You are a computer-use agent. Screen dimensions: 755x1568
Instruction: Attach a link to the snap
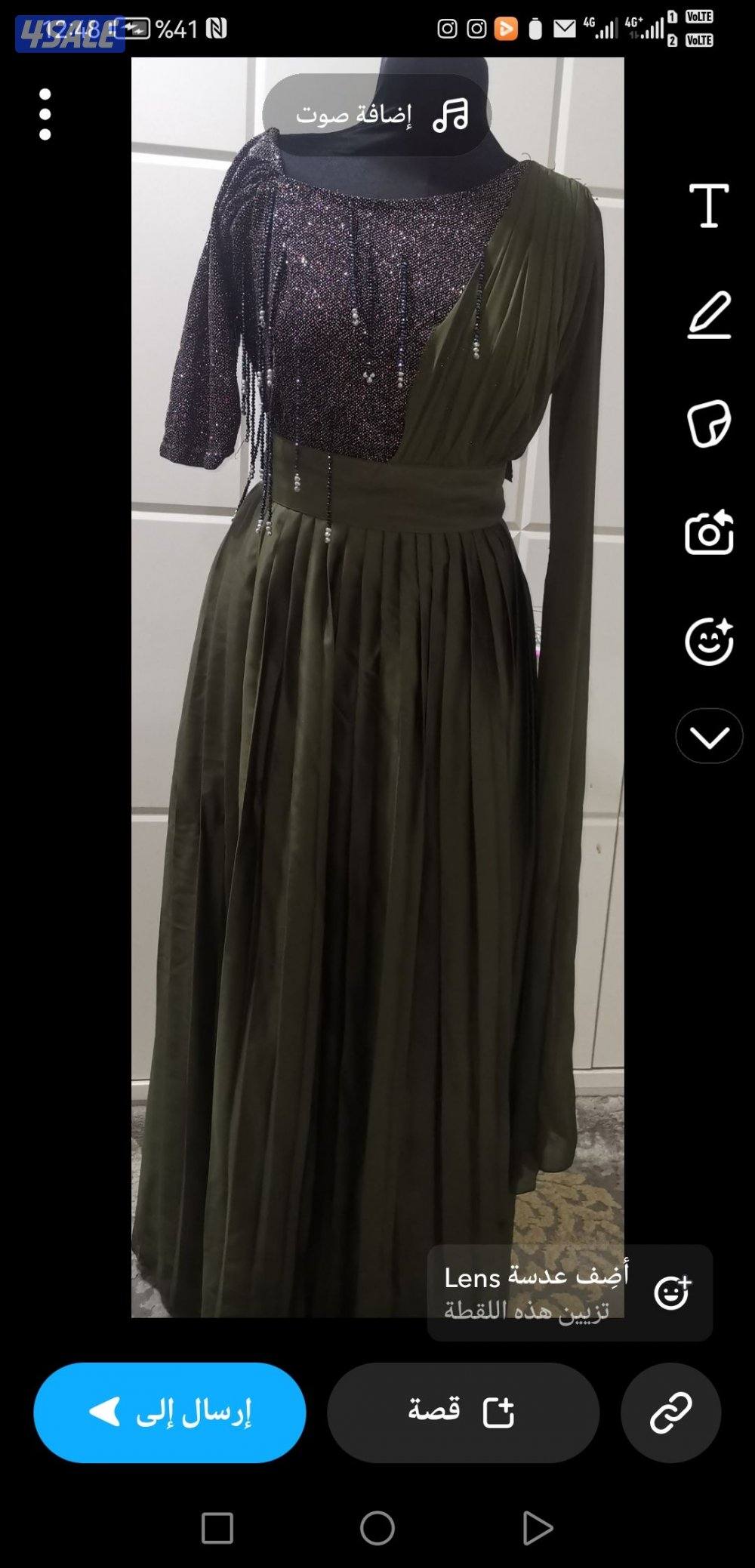670,1412
